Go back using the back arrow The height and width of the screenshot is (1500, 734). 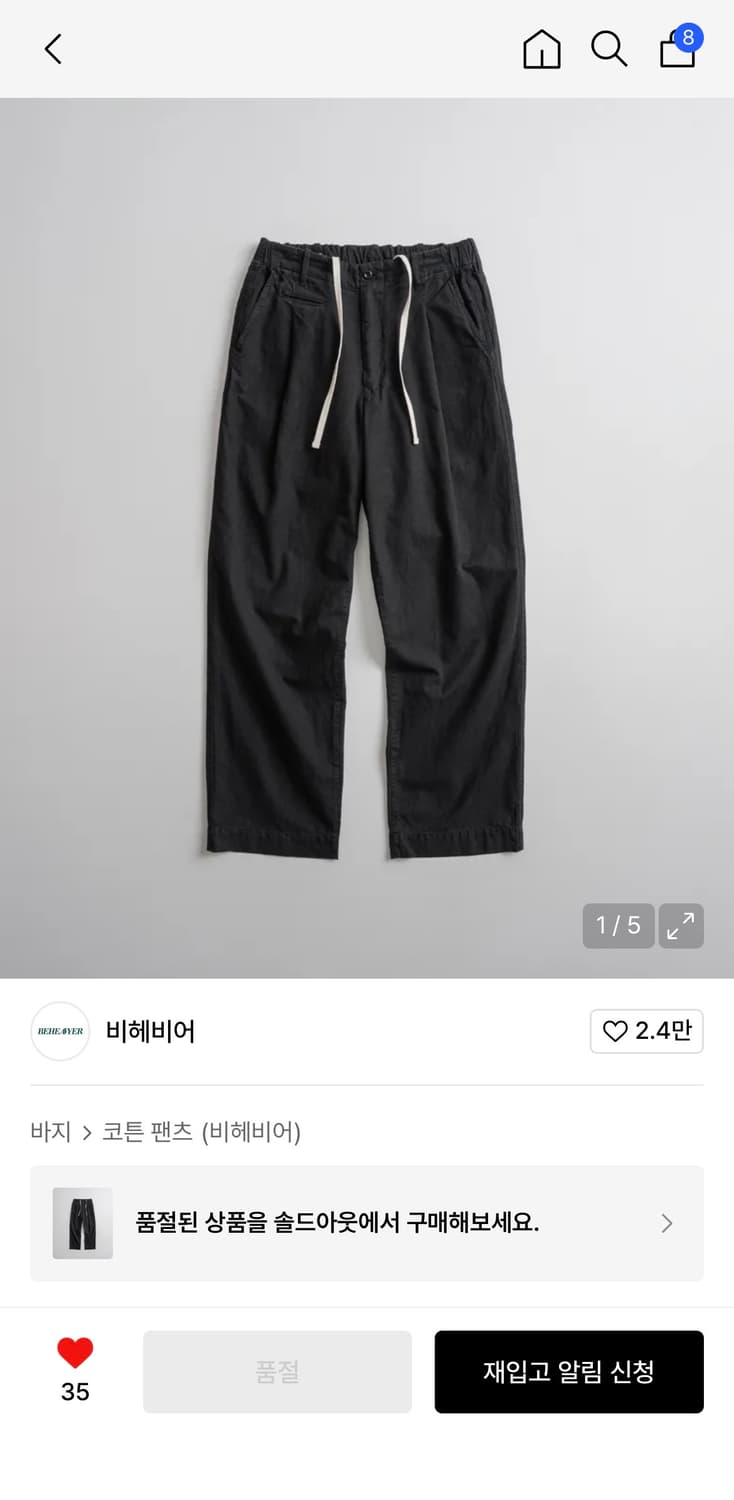tap(52, 49)
